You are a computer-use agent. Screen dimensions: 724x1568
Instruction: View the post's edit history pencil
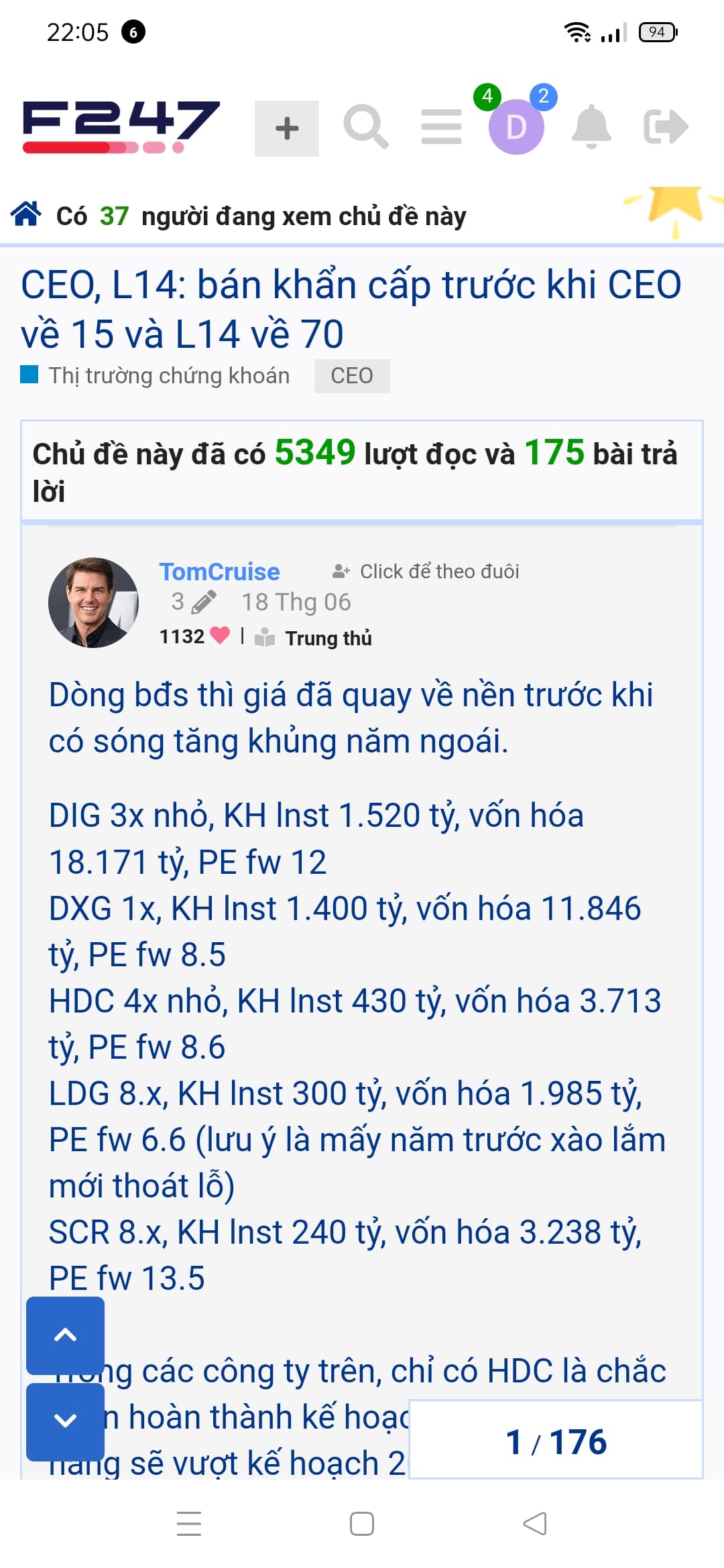[x=202, y=602]
